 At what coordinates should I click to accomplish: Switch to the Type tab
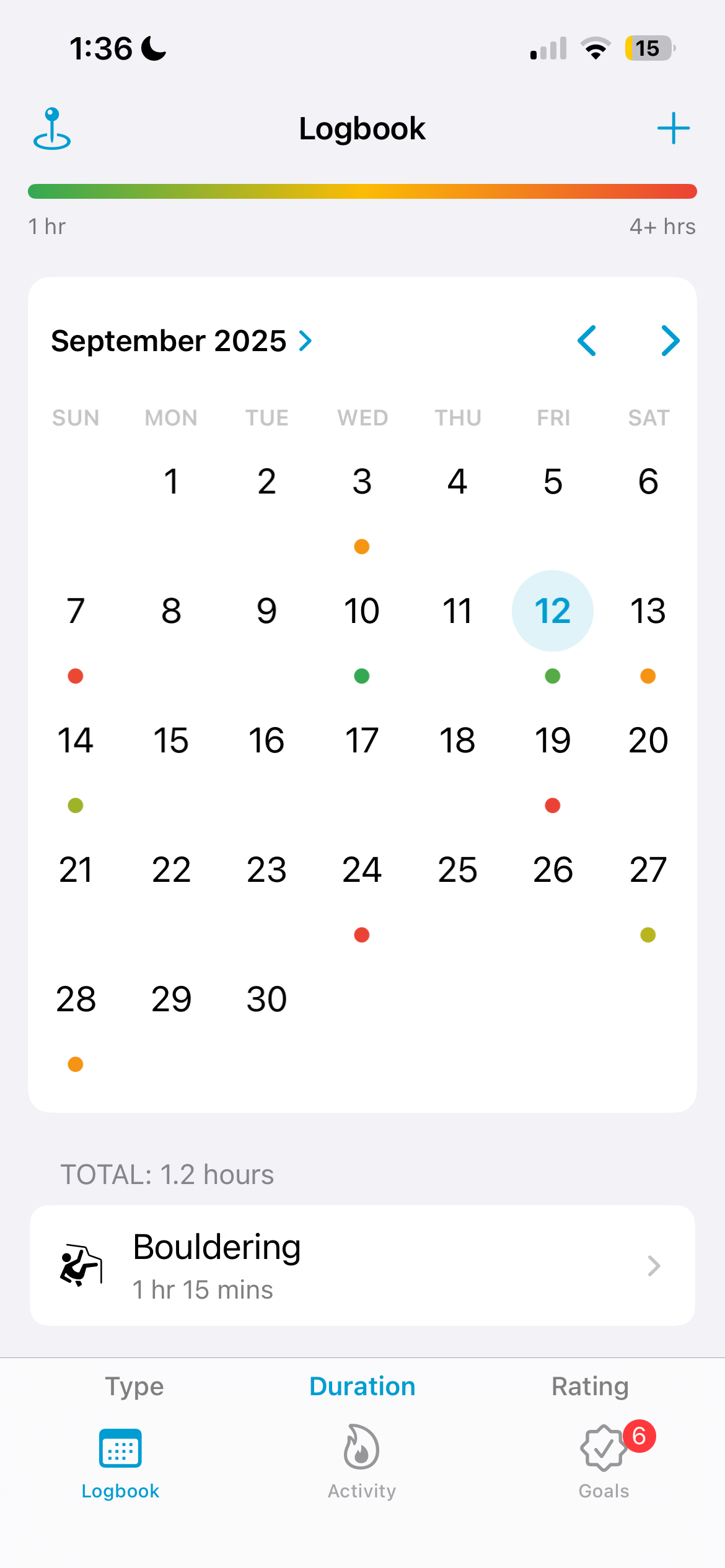(135, 1387)
